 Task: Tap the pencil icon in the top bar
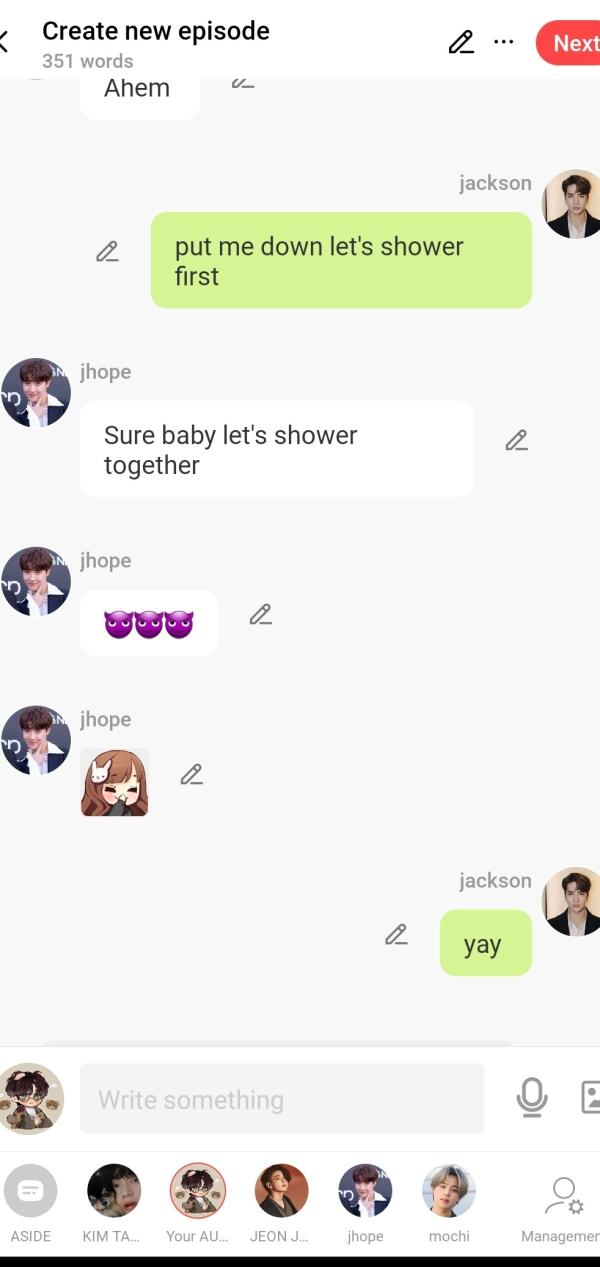(x=460, y=43)
